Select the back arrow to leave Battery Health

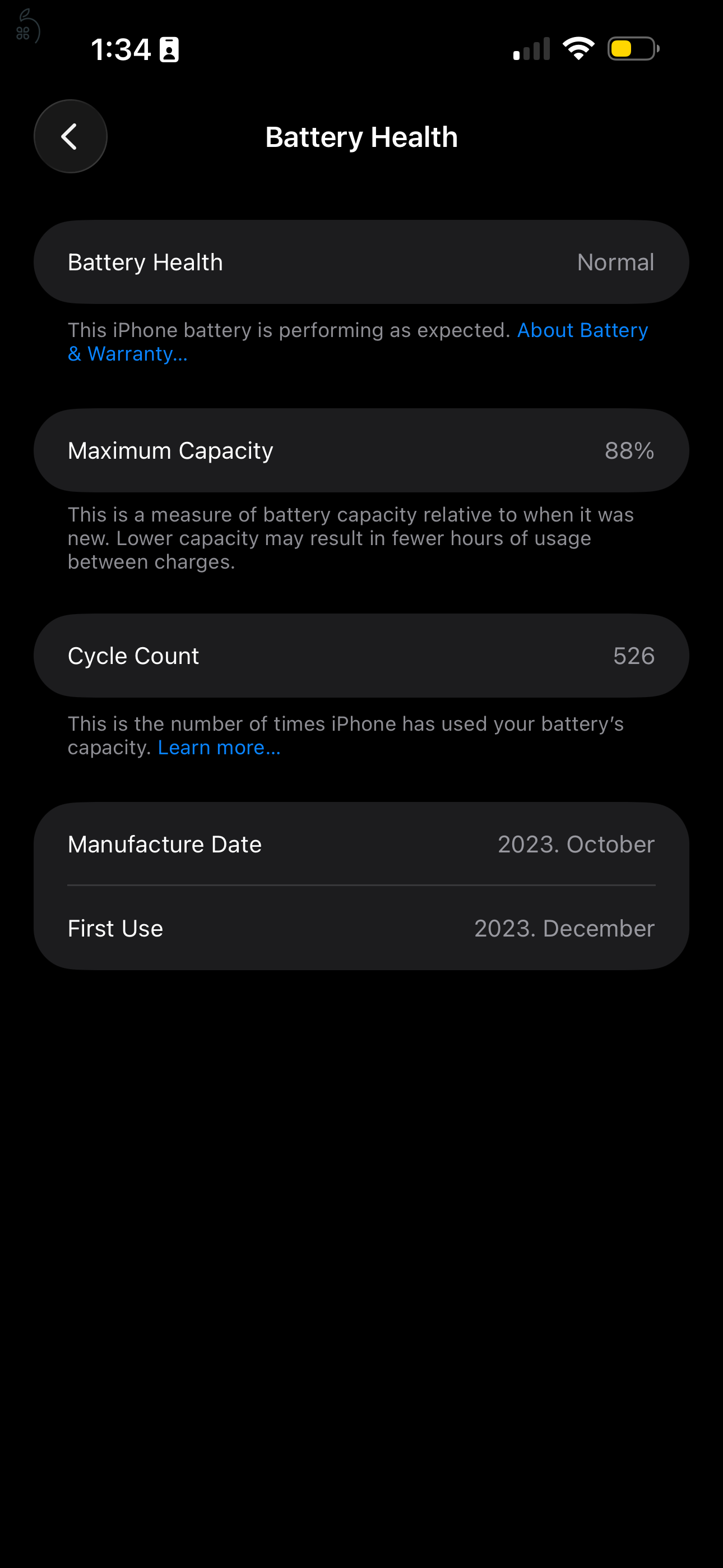click(x=70, y=136)
